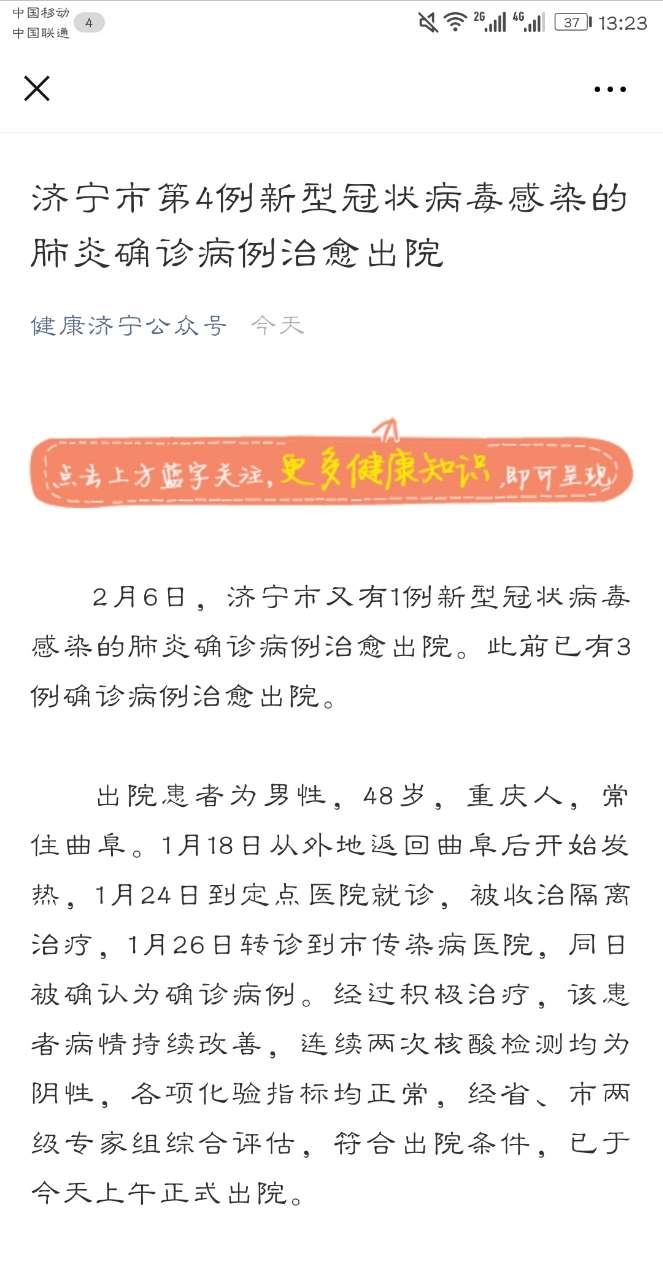The height and width of the screenshot is (1280, 663).
Task: Open the 健康济宁公众号 account link
Action: point(129,325)
